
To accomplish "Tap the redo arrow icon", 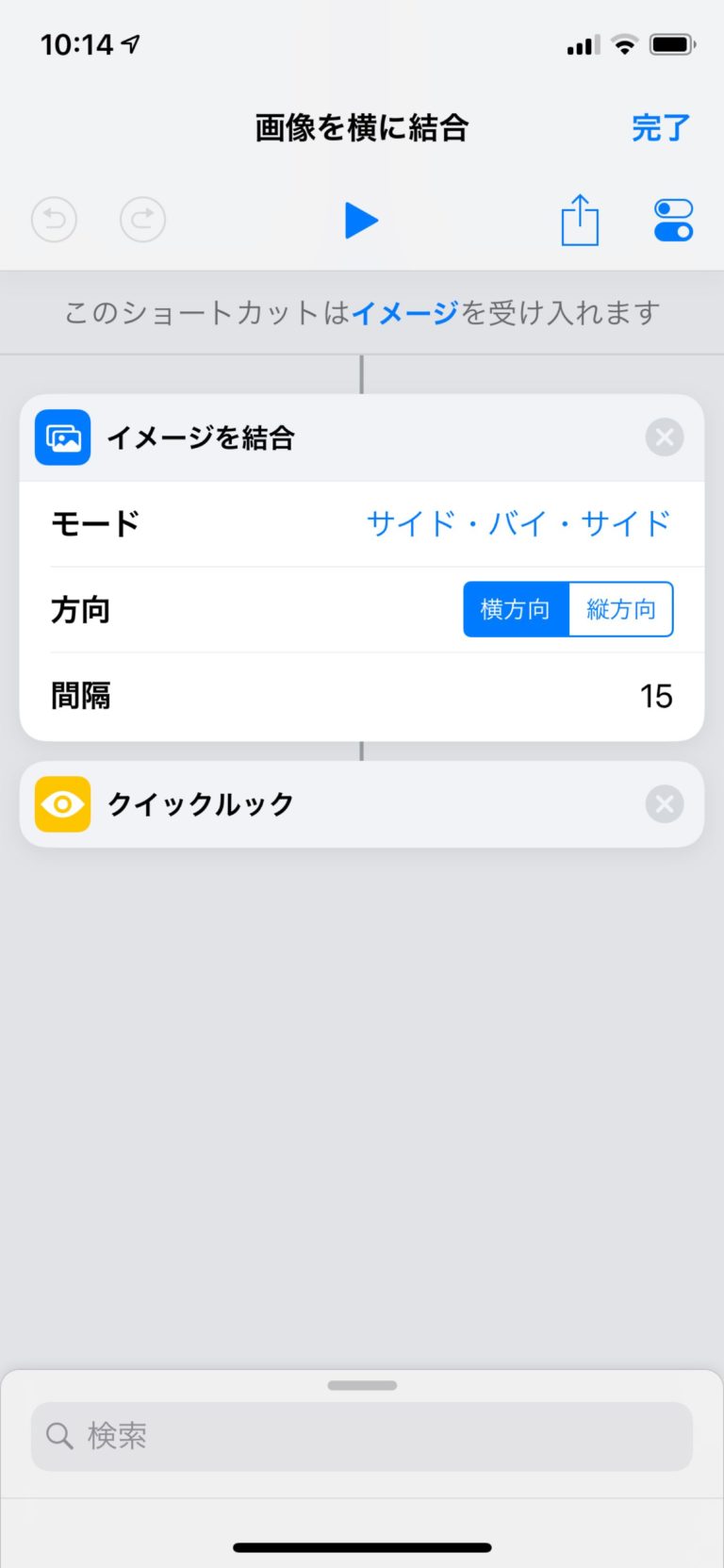I will point(142,220).
